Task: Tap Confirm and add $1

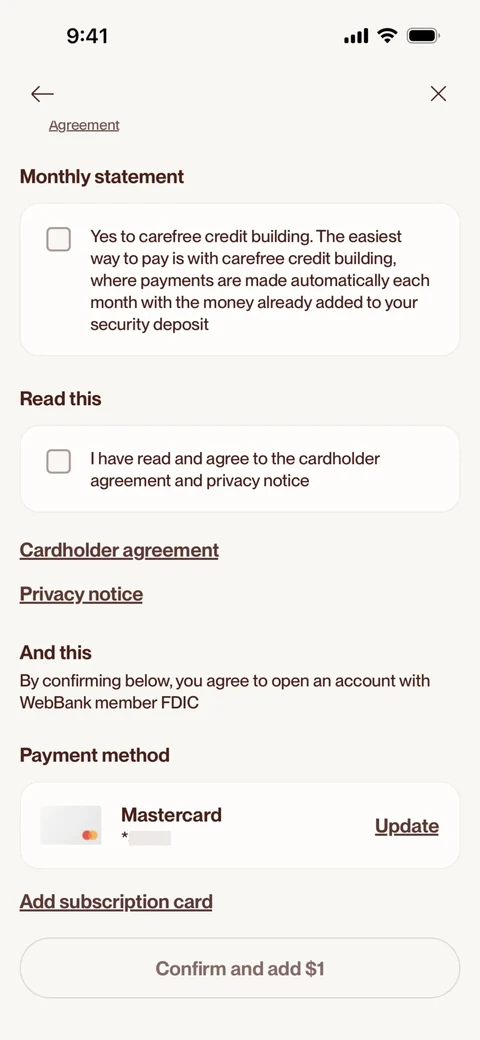Action: point(240,968)
